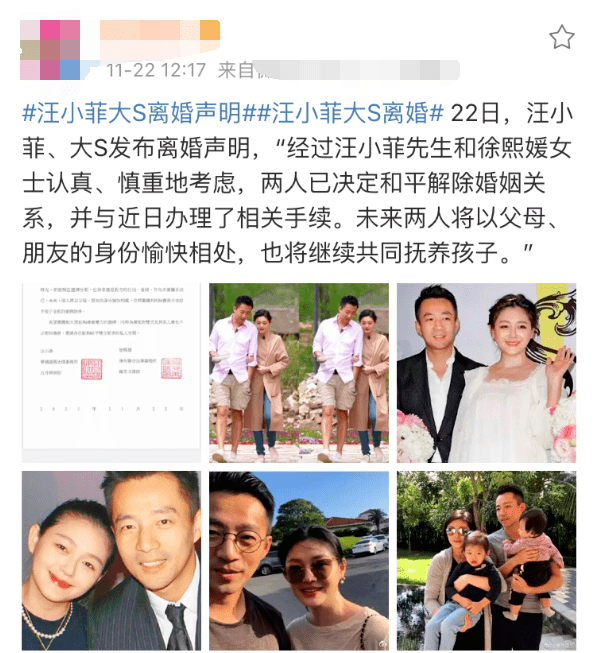Screen dimensions: 612x653
Task: Open the photo of couple walking outdoors
Action: (x=298, y=373)
